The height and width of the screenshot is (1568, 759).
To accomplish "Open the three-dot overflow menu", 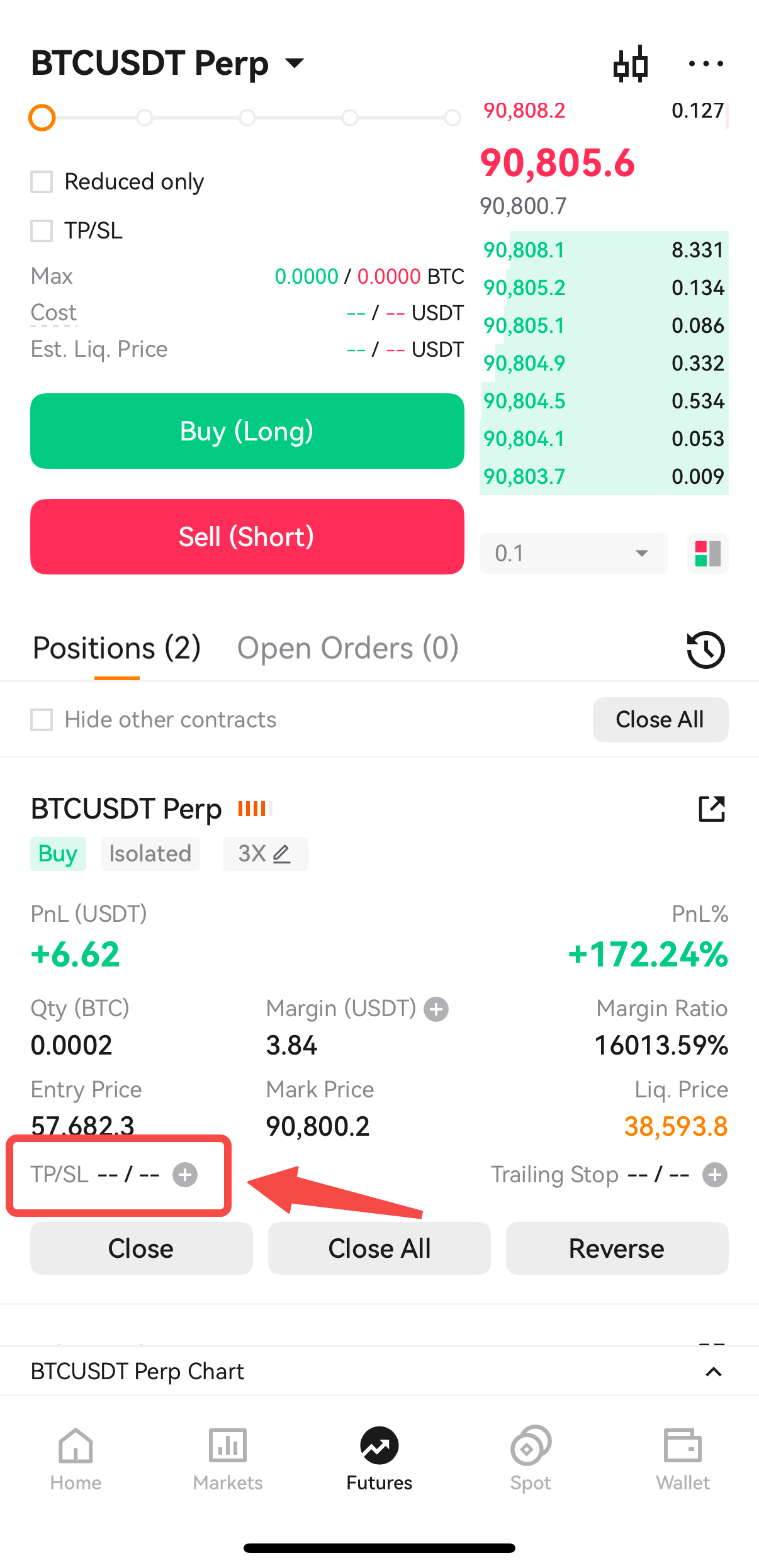I will pyautogui.click(x=706, y=64).
